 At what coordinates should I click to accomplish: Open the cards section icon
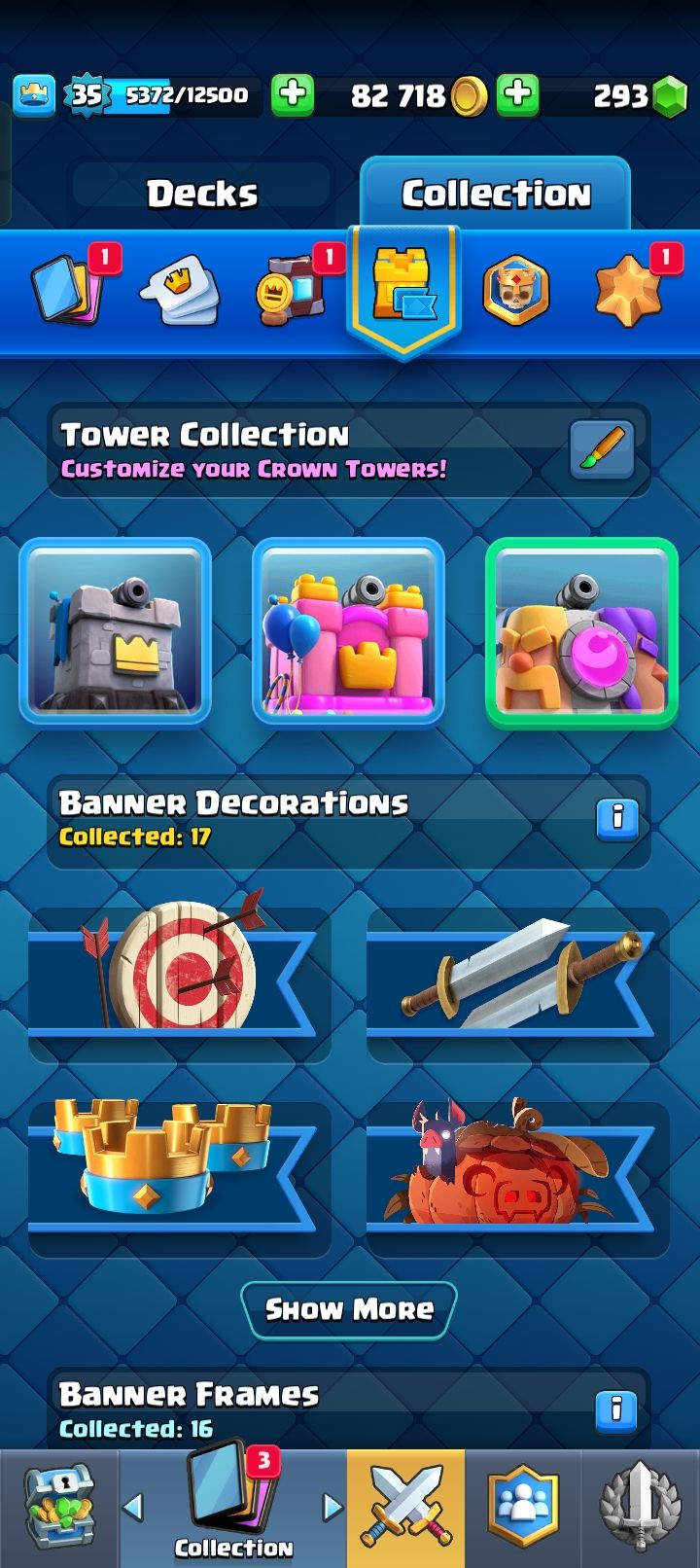66,289
